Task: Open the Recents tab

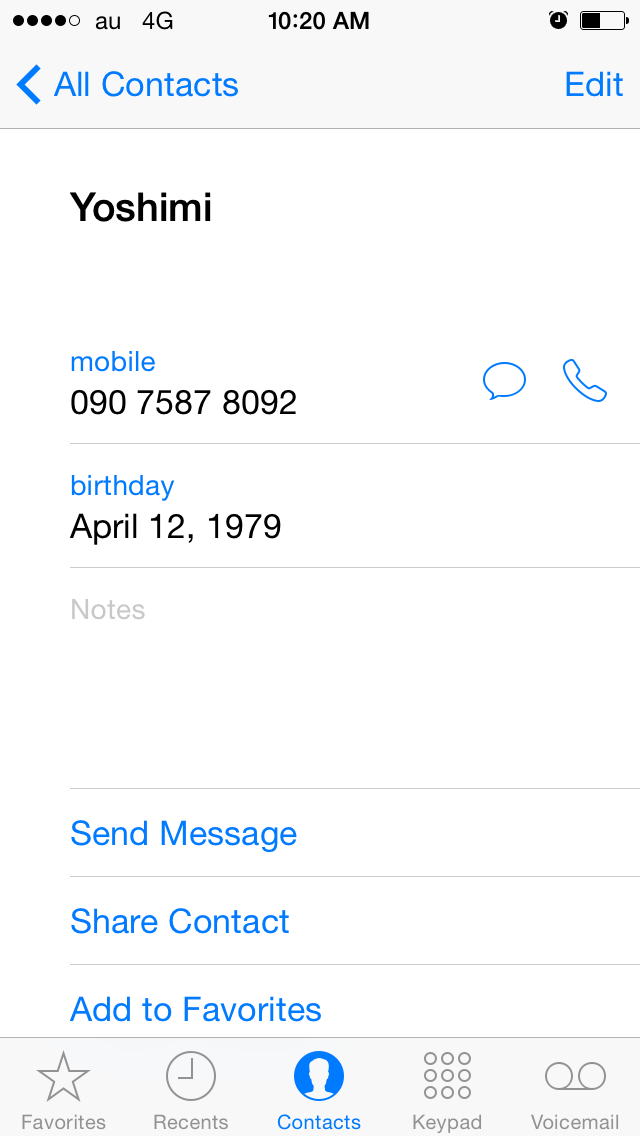Action: click(190, 1090)
